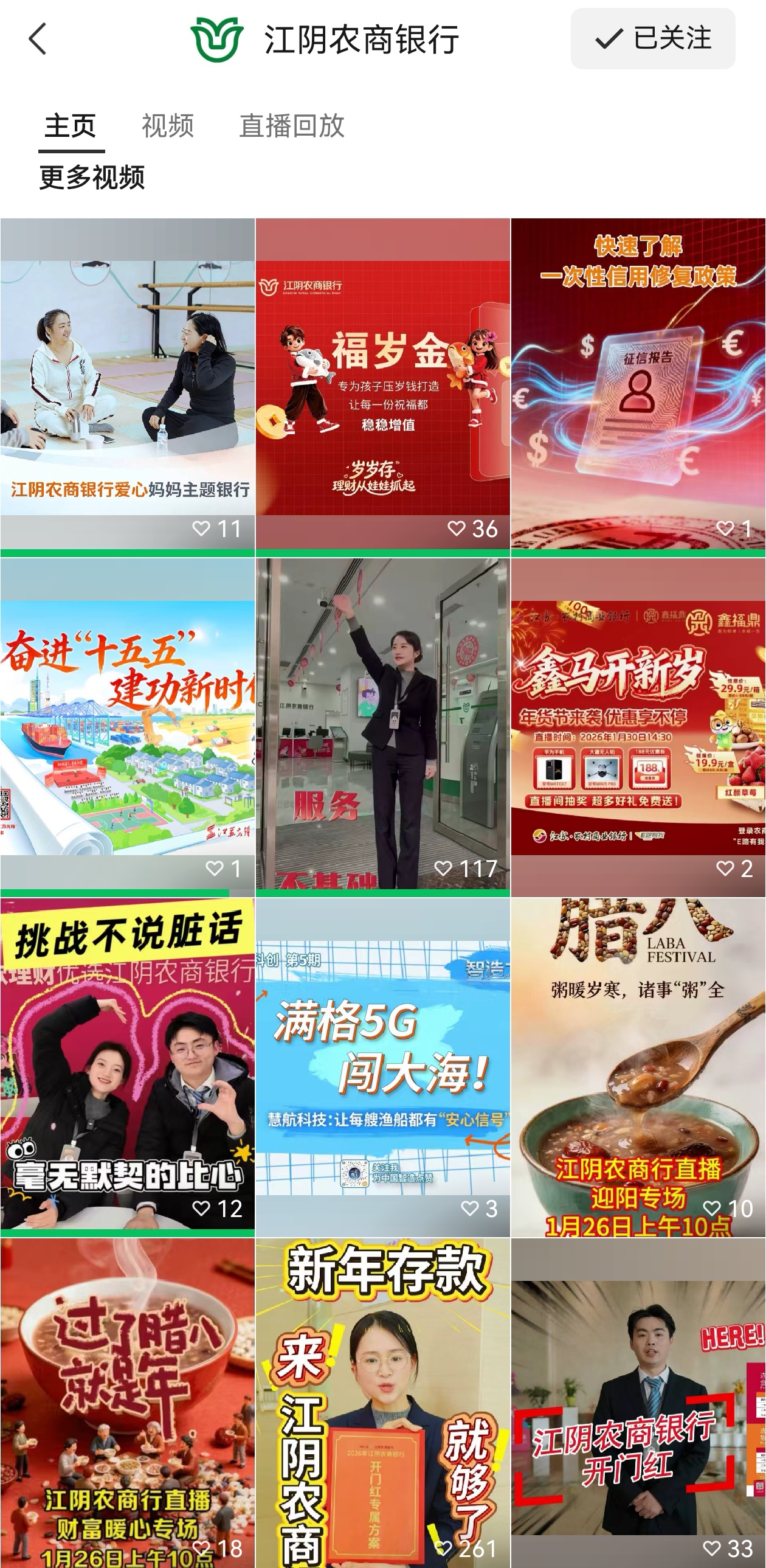Open the 满格5G闯大海 video
Viewport: 766px width, 1568px height.
coord(382,1065)
